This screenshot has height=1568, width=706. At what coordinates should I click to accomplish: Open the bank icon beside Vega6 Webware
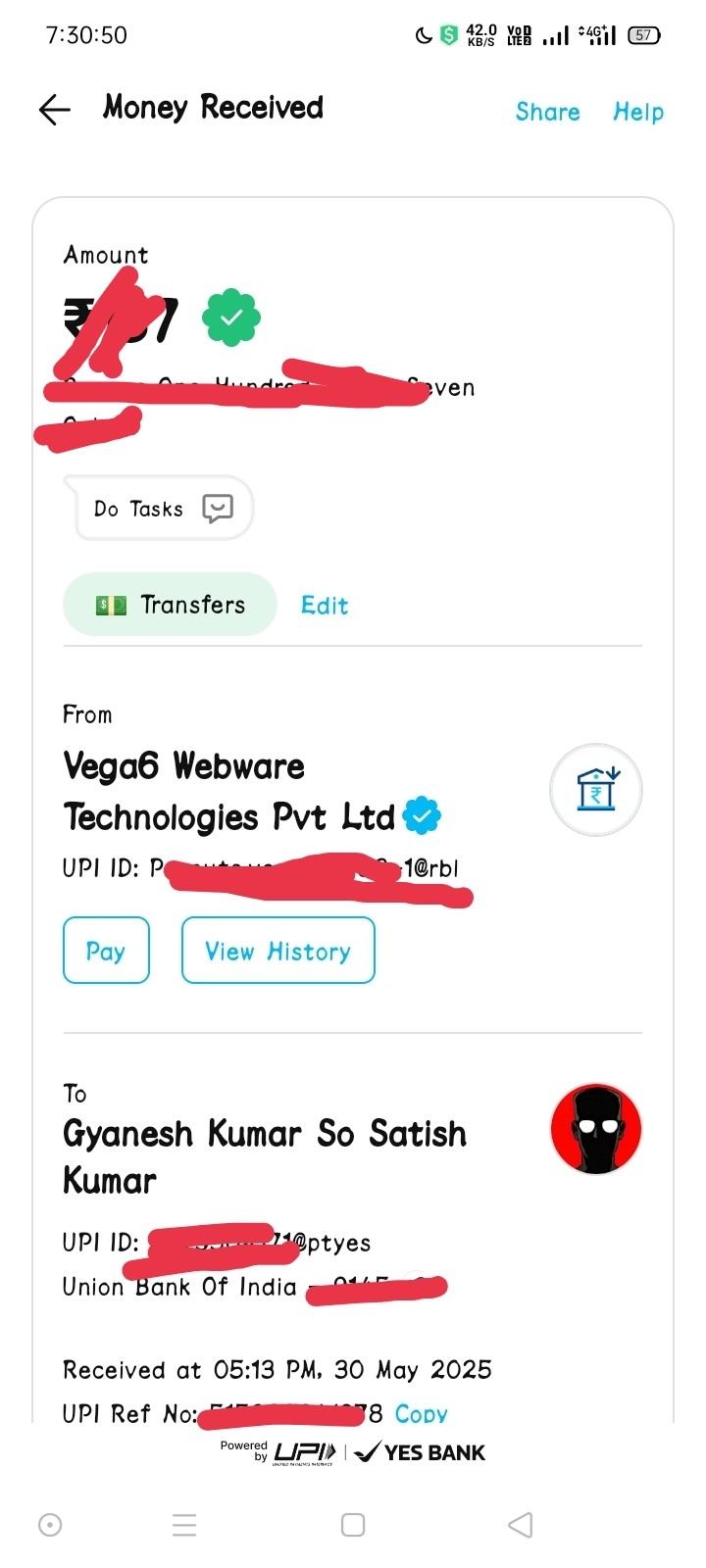[595, 790]
